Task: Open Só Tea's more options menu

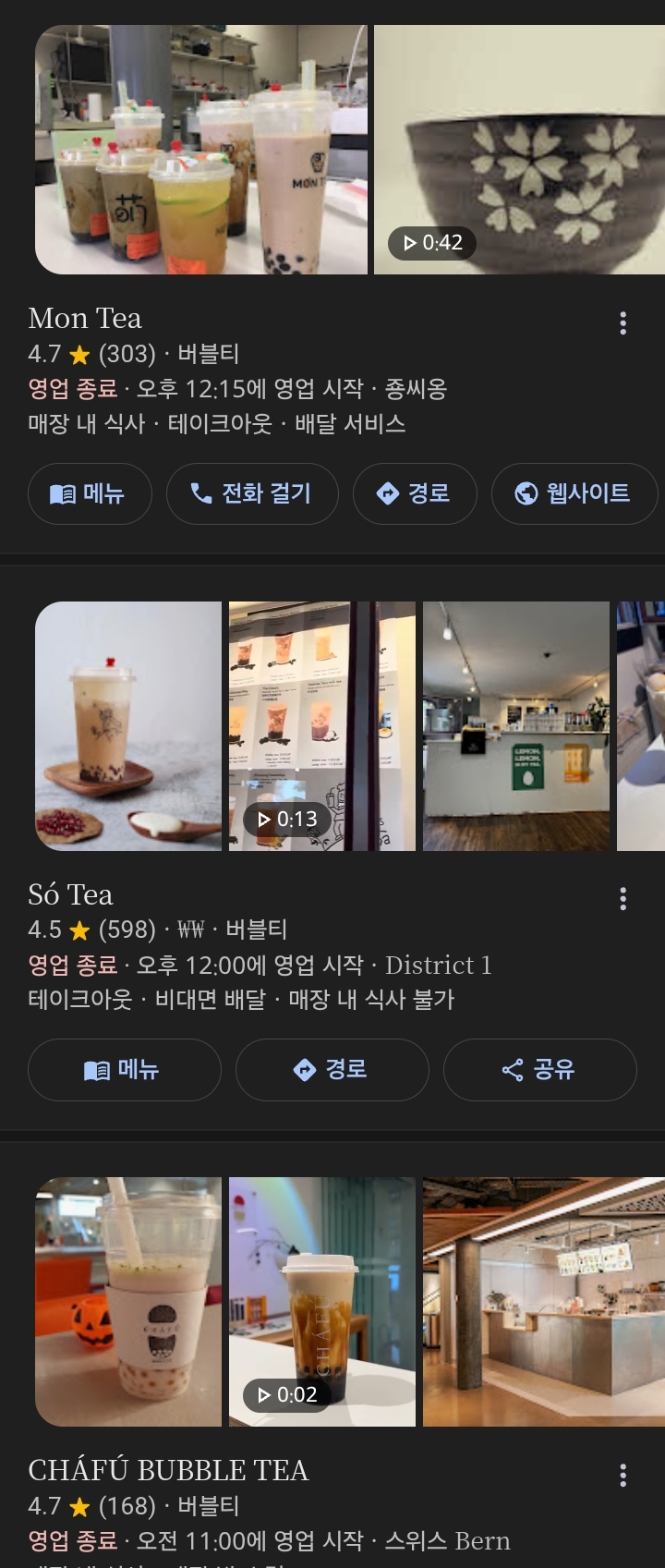Action: [x=623, y=898]
